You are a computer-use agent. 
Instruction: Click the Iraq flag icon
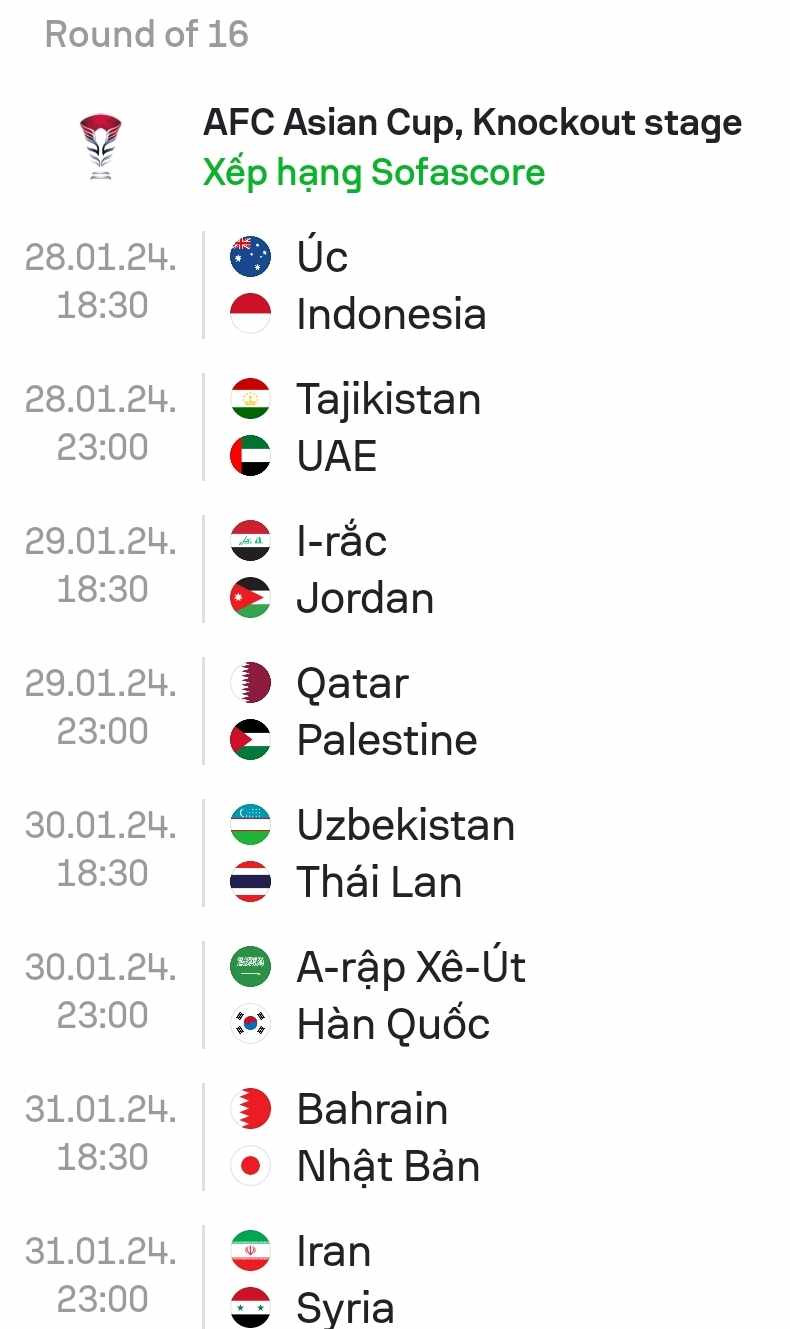coord(249,540)
